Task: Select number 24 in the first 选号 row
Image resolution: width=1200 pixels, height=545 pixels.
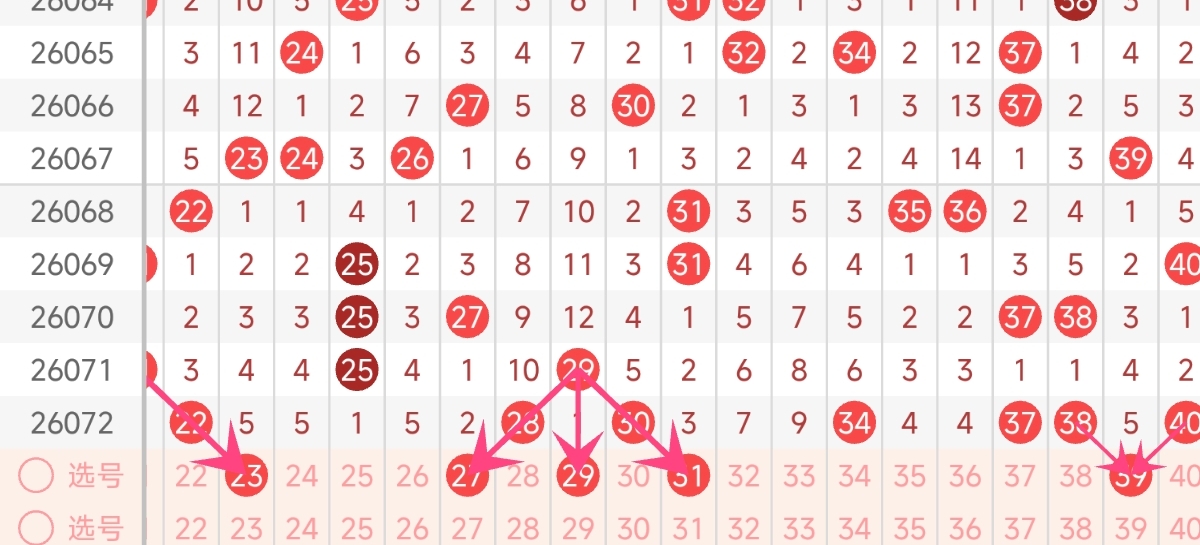Action: coord(302,477)
